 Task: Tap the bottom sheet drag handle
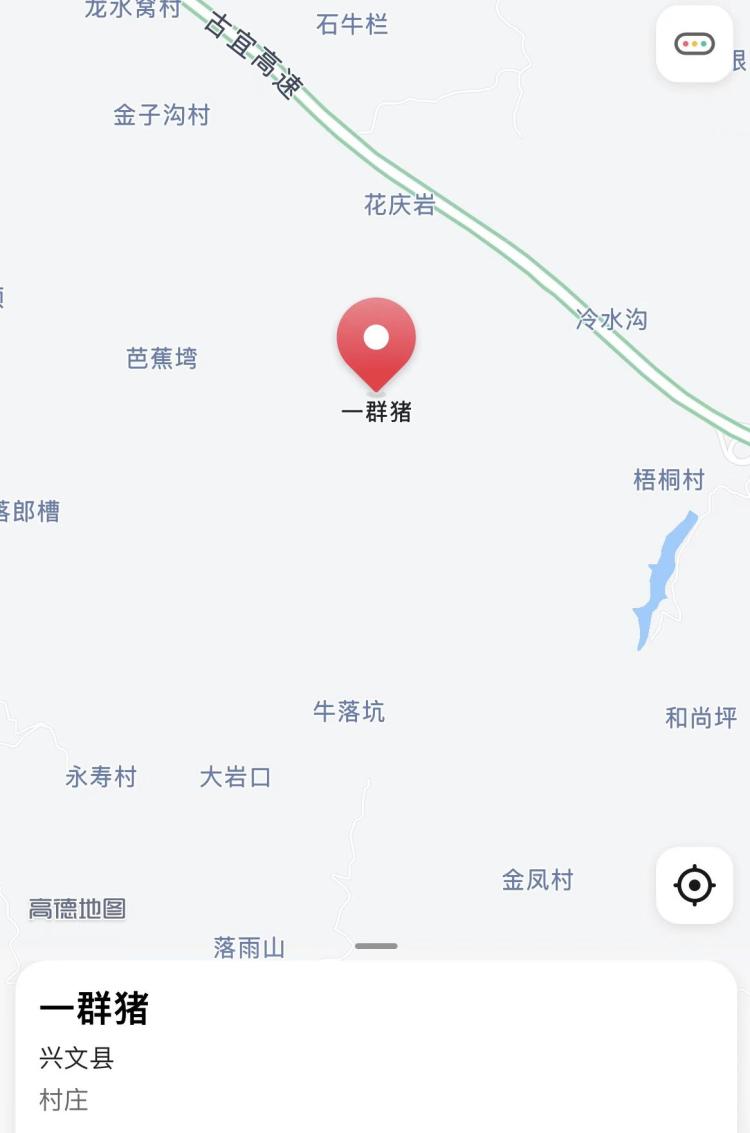point(376,946)
